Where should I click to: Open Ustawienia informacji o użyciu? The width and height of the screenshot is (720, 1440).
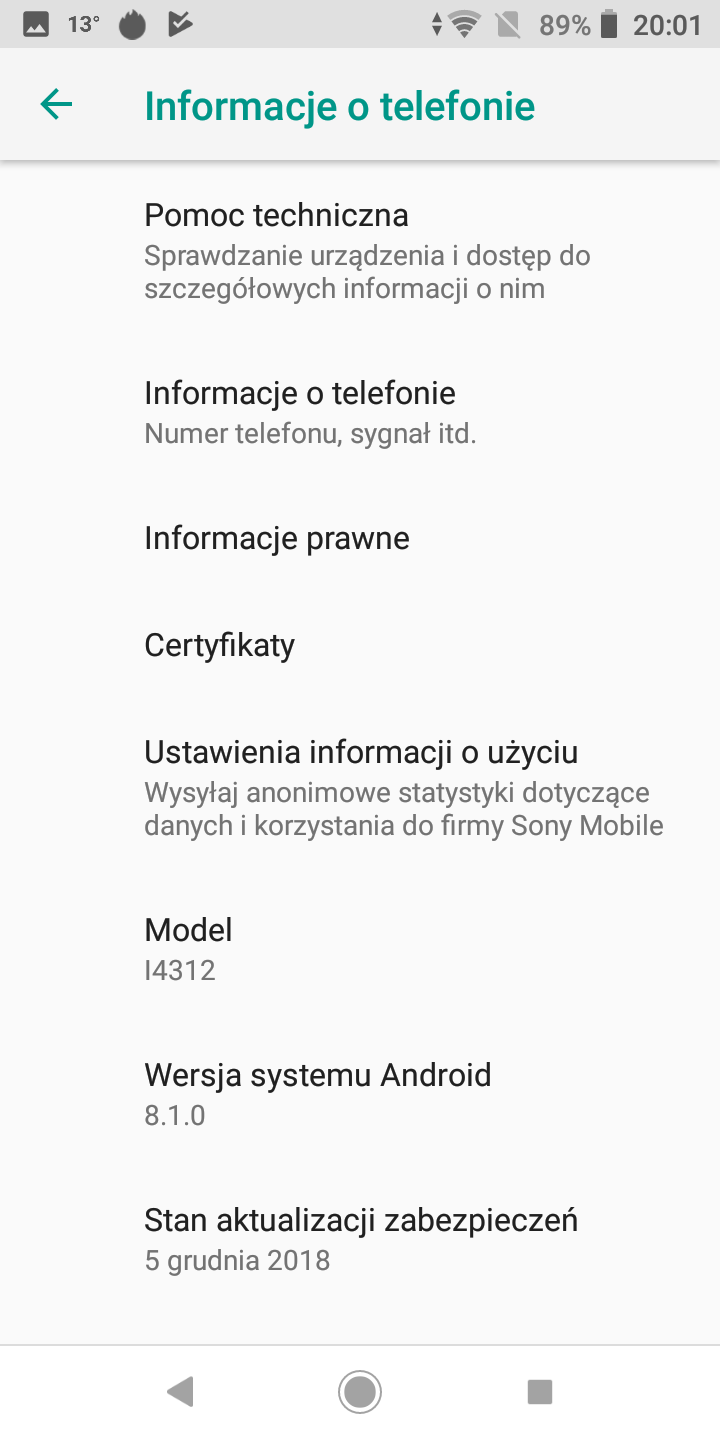pos(360,789)
